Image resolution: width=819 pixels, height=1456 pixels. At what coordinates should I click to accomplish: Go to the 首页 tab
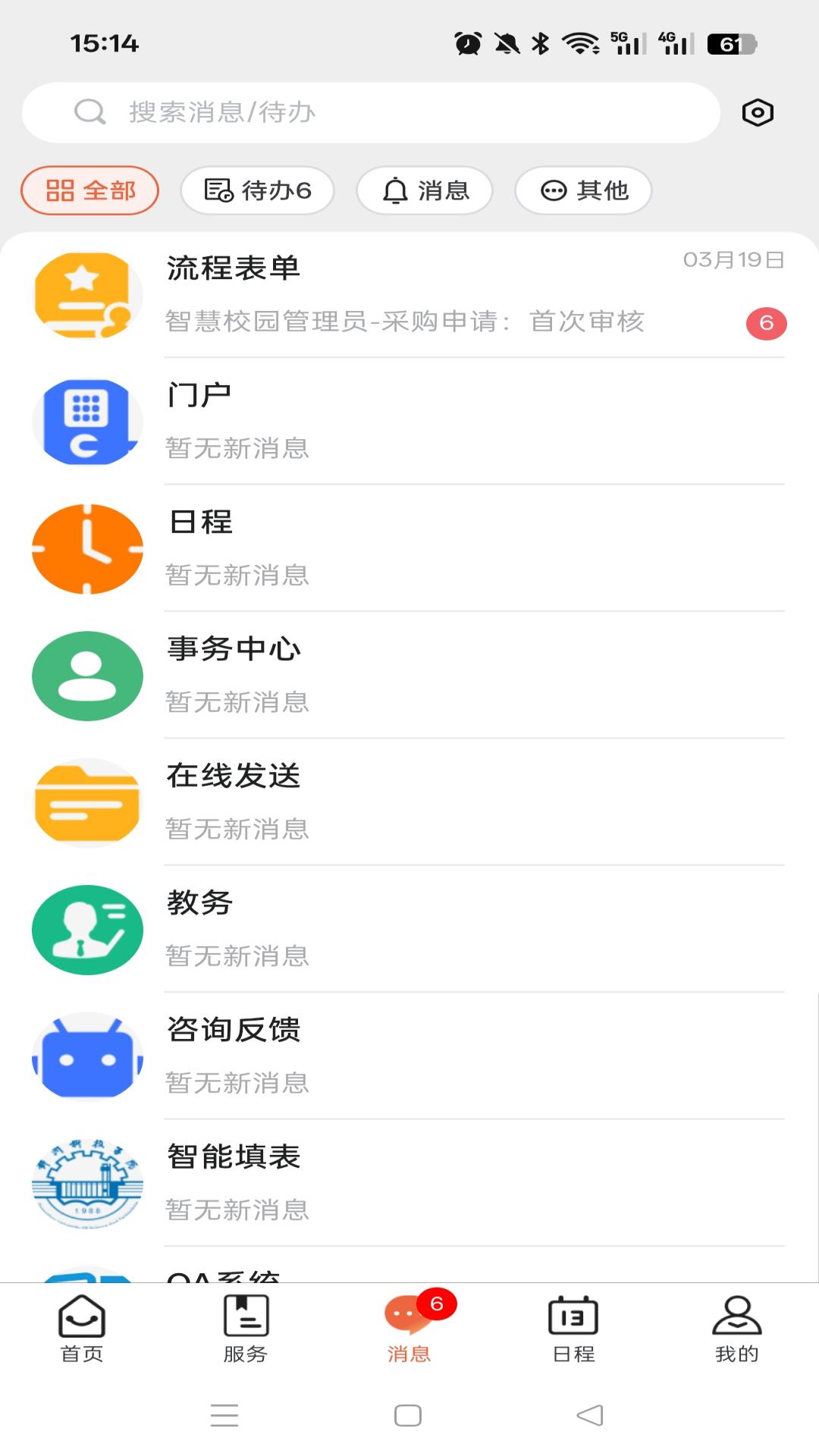82,1329
